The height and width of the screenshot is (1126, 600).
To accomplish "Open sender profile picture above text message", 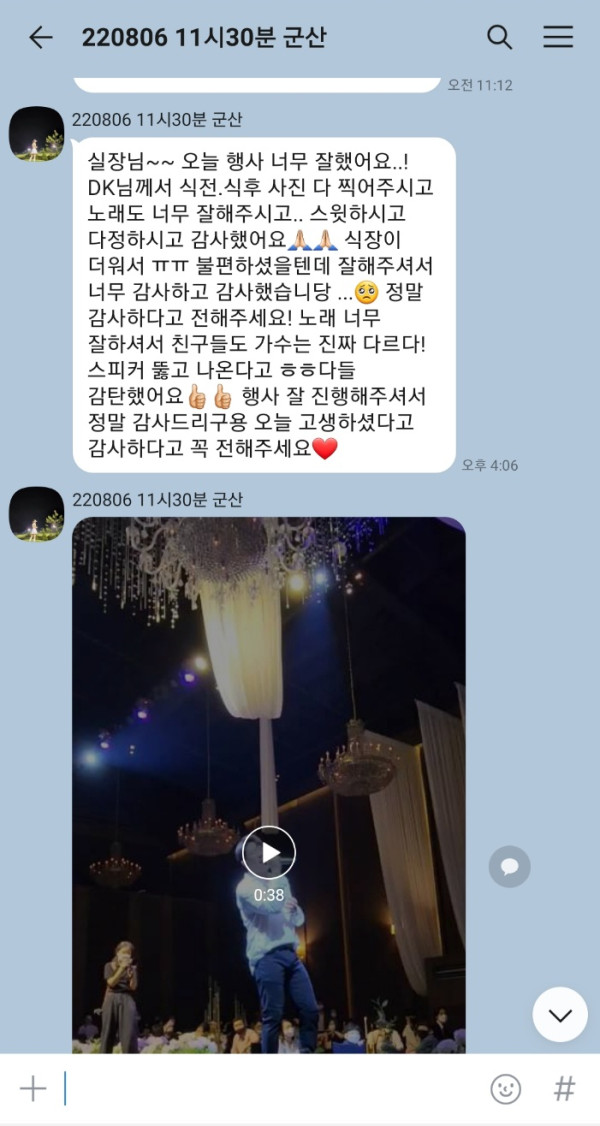I will tap(37, 133).
